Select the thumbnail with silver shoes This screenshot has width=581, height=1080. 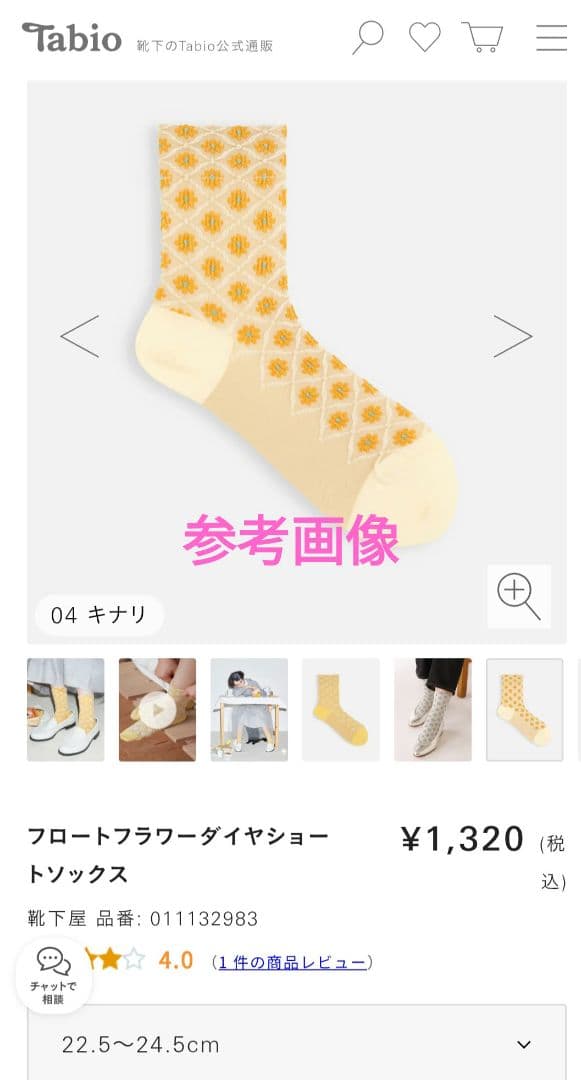(432, 709)
